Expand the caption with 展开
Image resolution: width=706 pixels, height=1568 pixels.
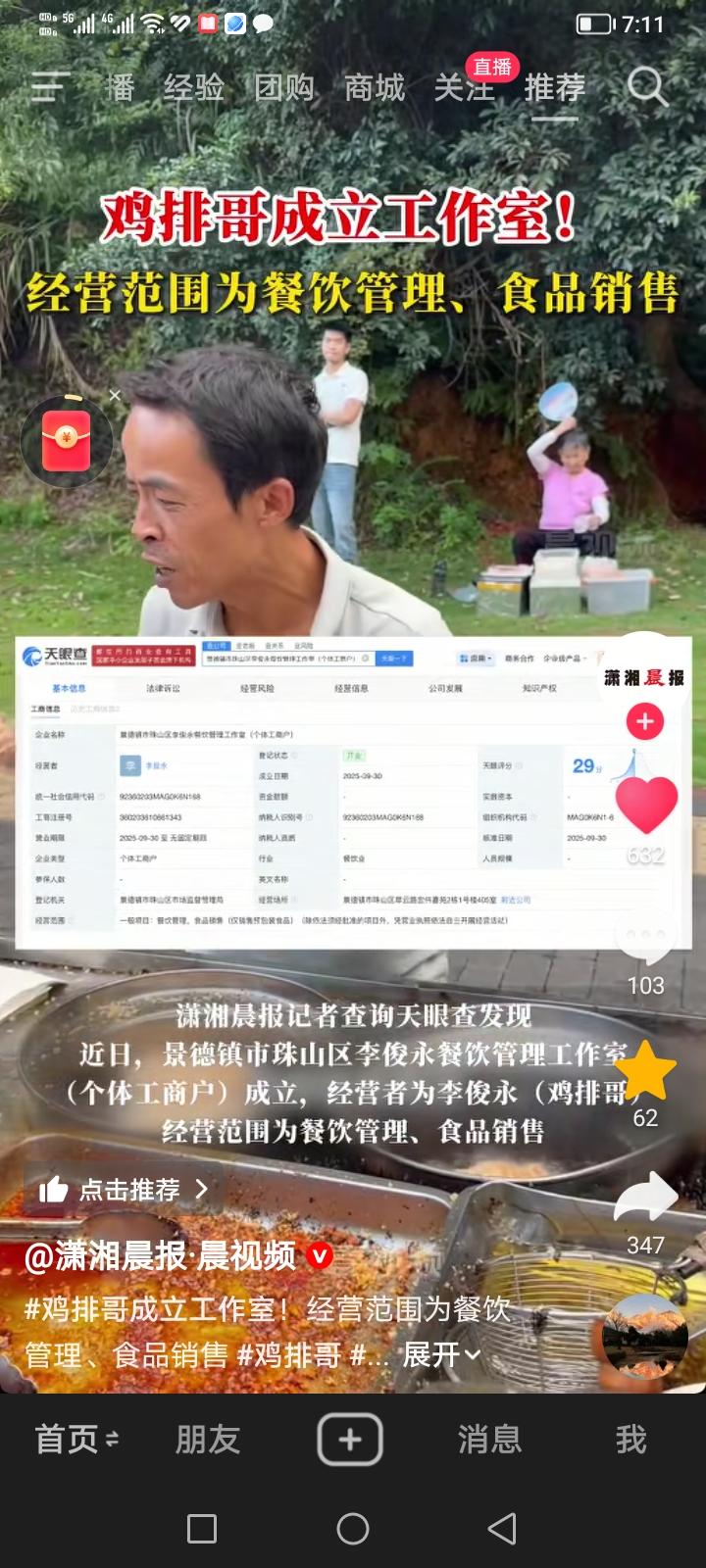pyautogui.click(x=441, y=1355)
